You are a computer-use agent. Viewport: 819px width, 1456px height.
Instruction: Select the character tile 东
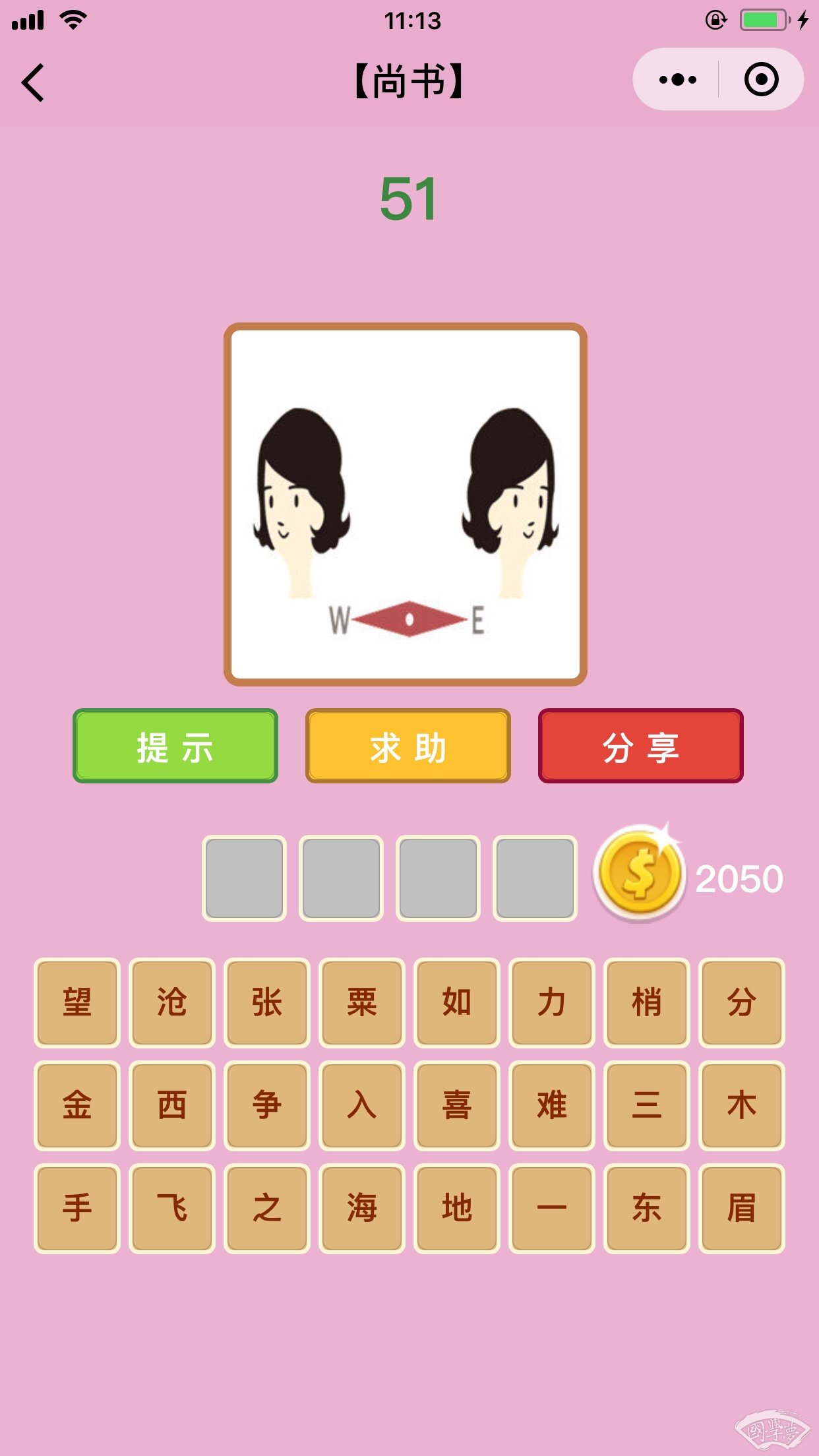pos(646,1208)
